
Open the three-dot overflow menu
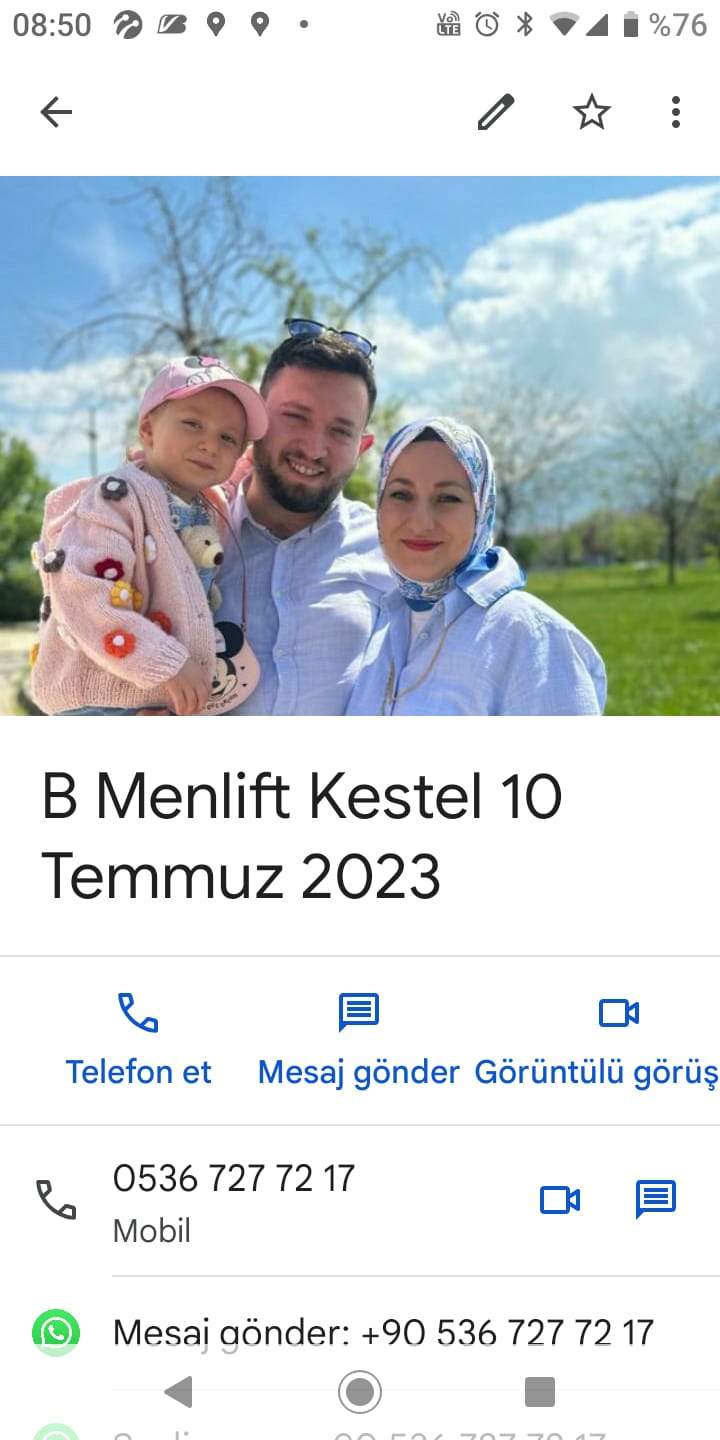pyautogui.click(x=676, y=113)
